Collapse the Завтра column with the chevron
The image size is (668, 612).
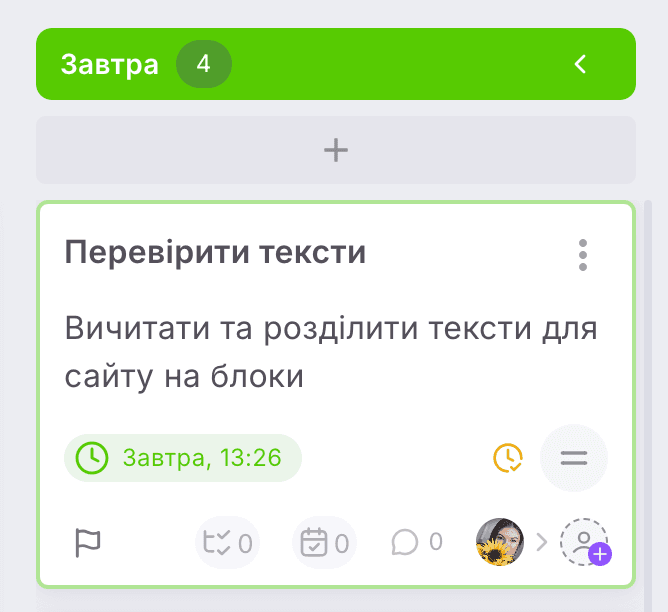click(x=580, y=65)
